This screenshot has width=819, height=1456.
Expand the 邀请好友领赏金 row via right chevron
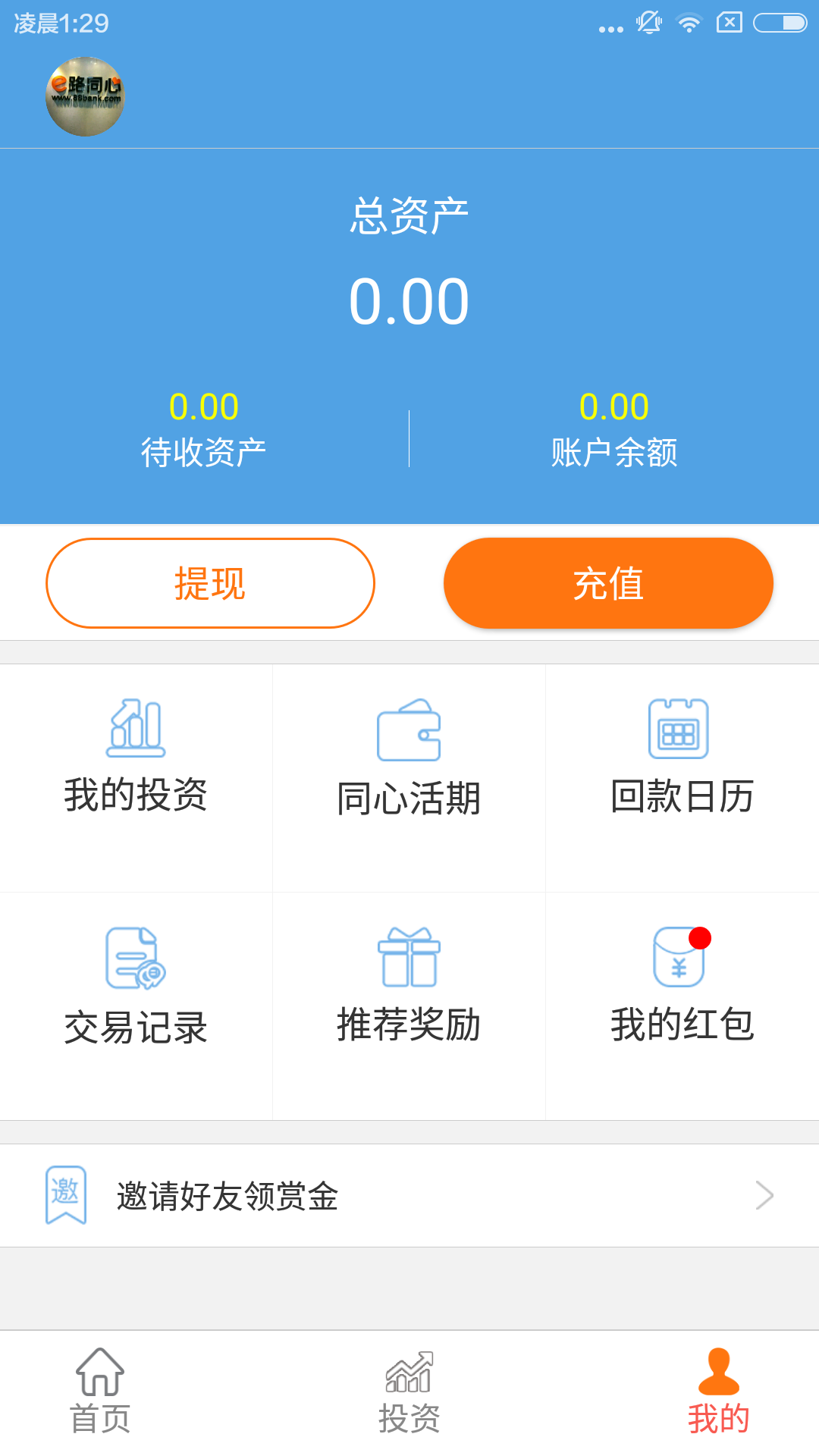tap(766, 1195)
